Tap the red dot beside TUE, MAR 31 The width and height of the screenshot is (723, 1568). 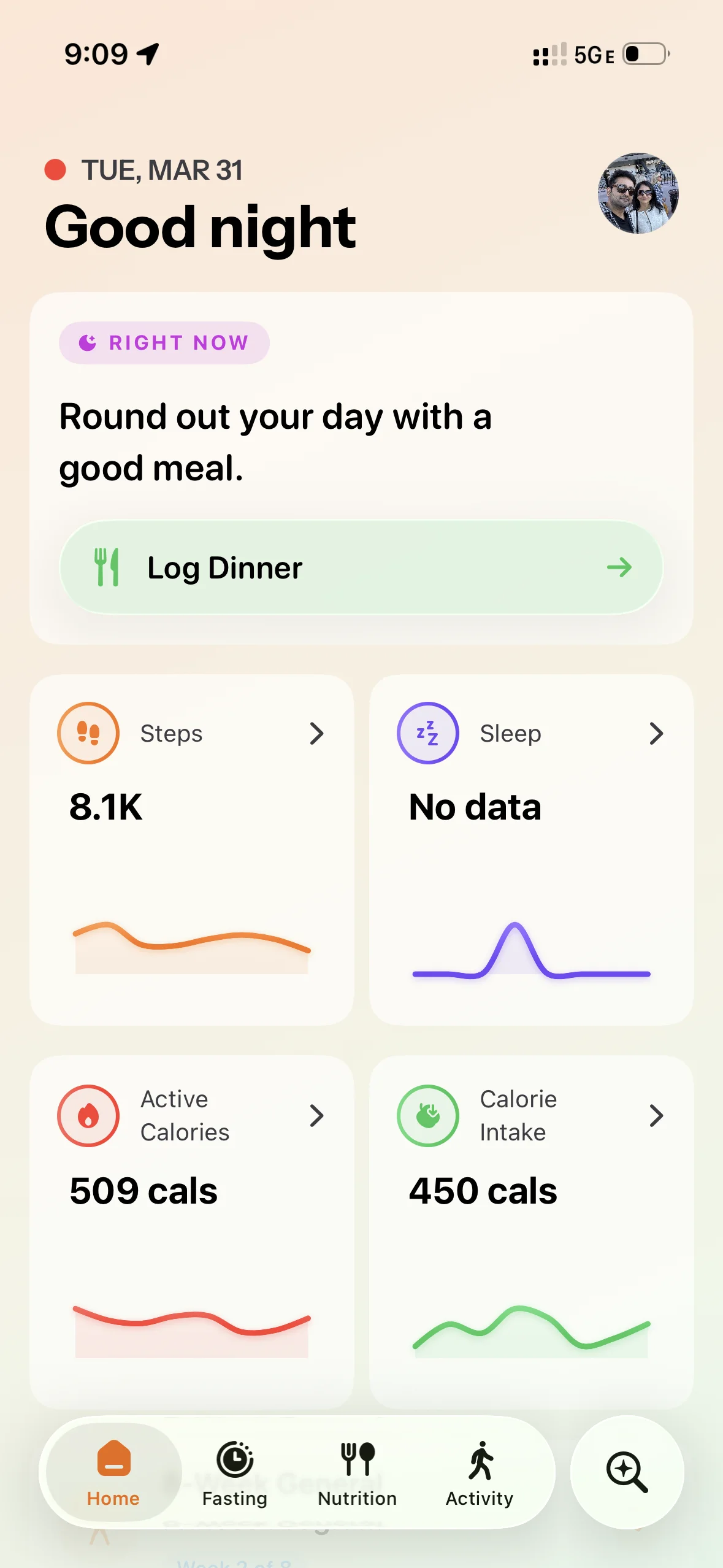[x=56, y=170]
